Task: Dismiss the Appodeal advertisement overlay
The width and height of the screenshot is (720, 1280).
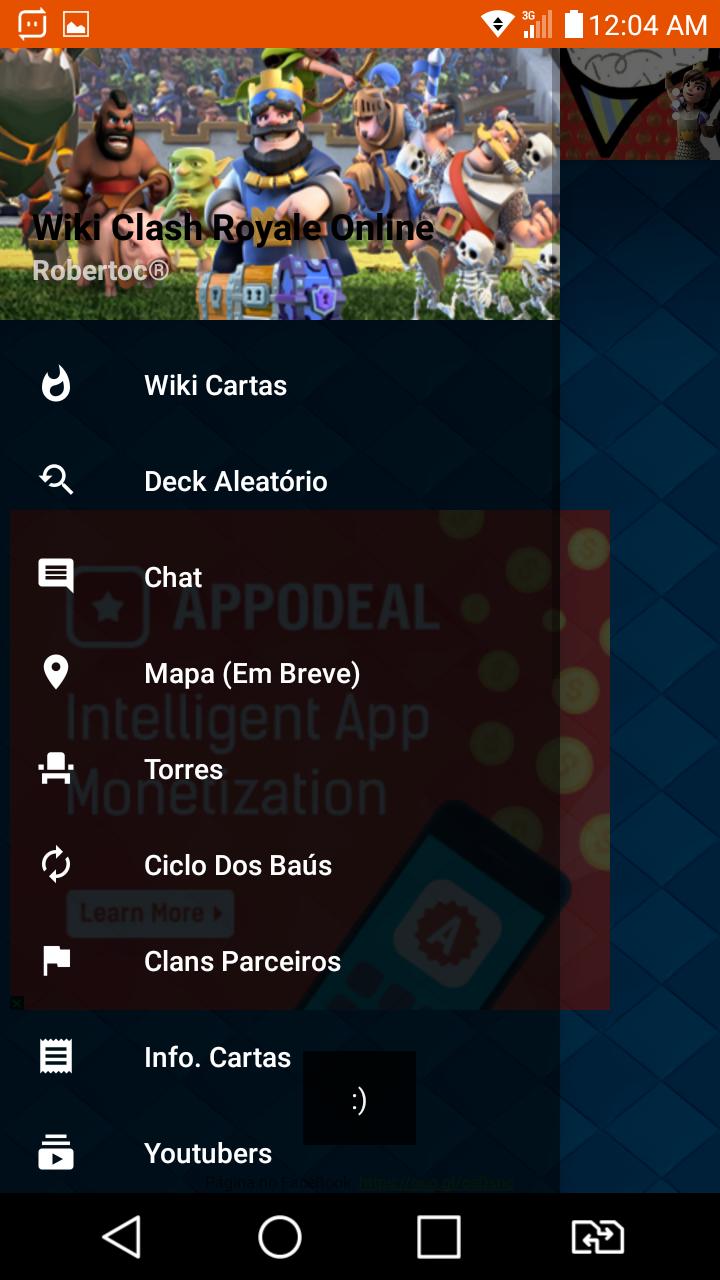Action: [x=16, y=1000]
